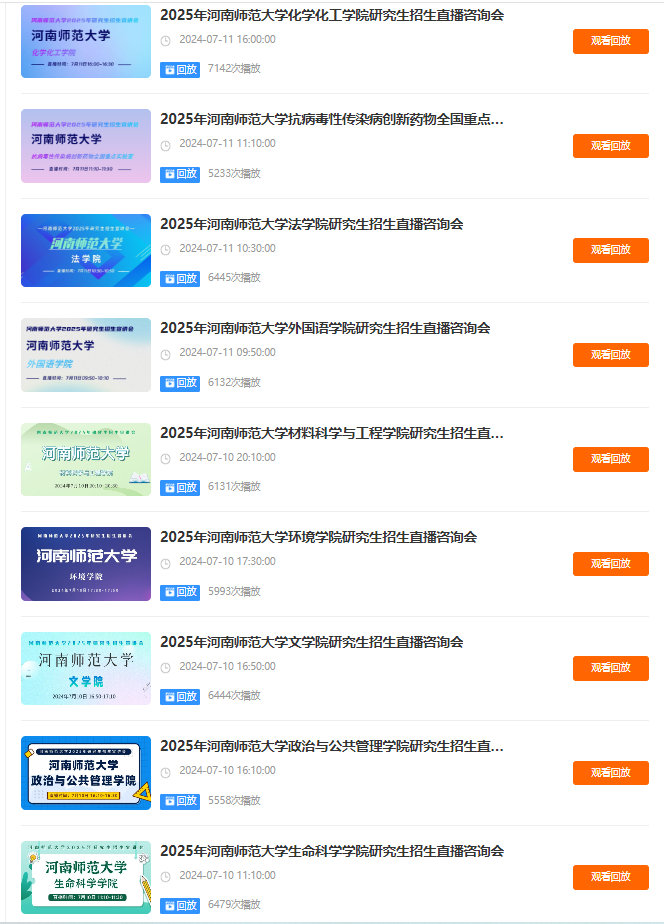Image resolution: width=664 pixels, height=924 pixels.
Task: Open the 外国语学院 cover thumbnail
Action: (86, 355)
